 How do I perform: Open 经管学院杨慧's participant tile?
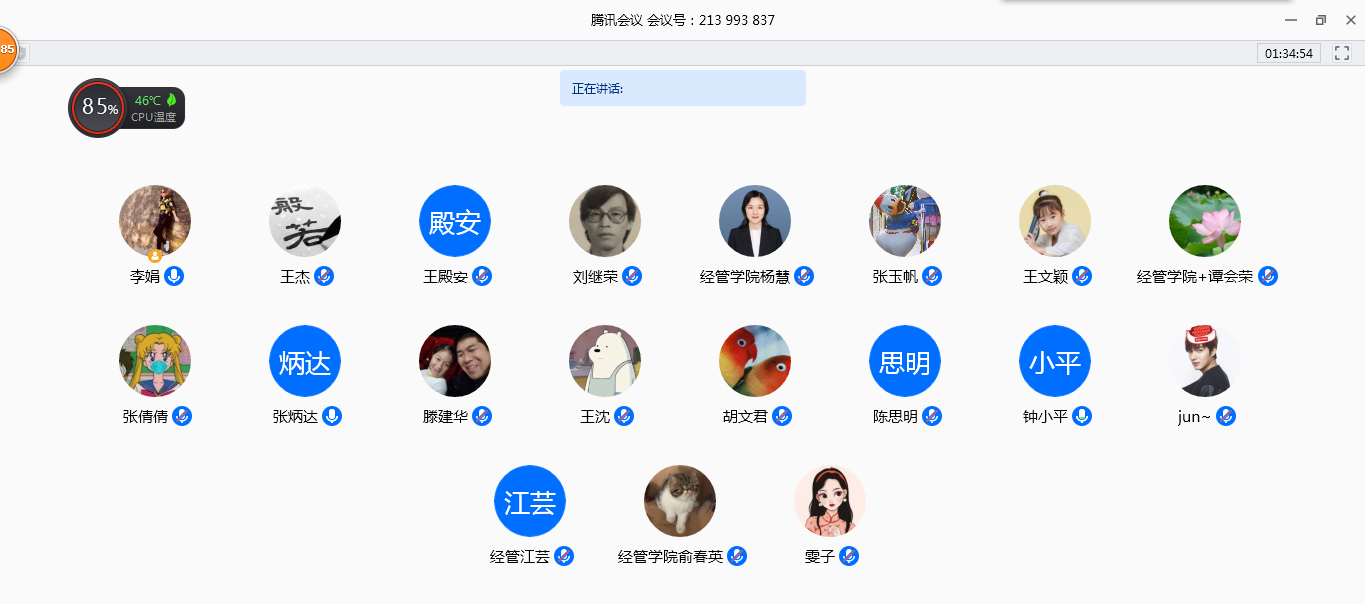pos(755,221)
